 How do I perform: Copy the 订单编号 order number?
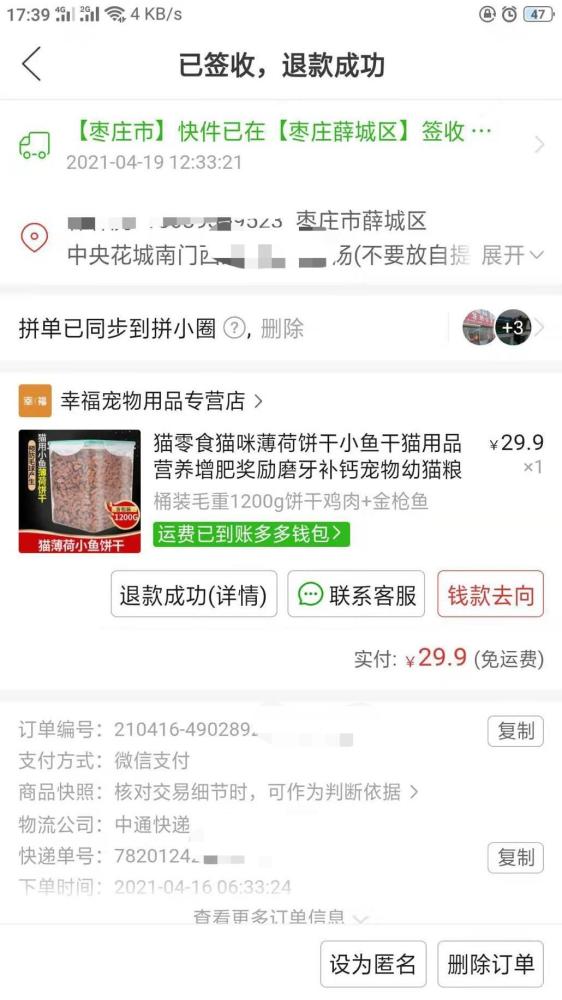[515, 731]
